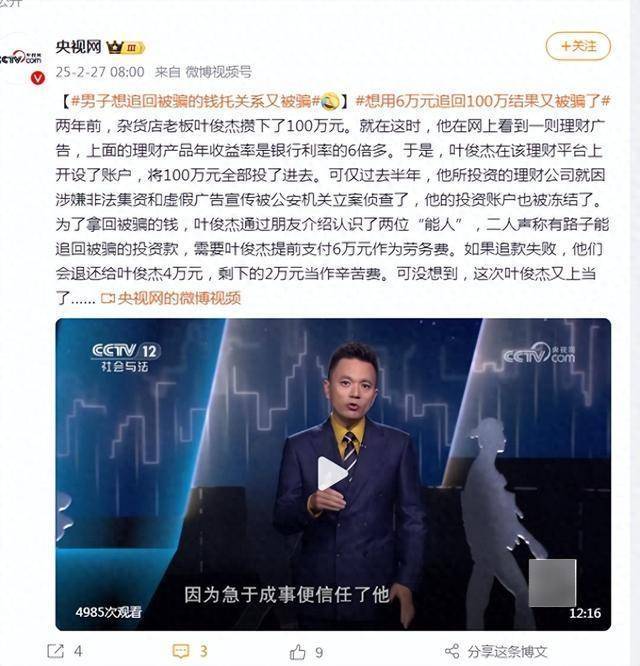Open the 央视网的微博视频 link
Image resolution: width=640 pixels, height=666 pixels.
click(x=170, y=297)
